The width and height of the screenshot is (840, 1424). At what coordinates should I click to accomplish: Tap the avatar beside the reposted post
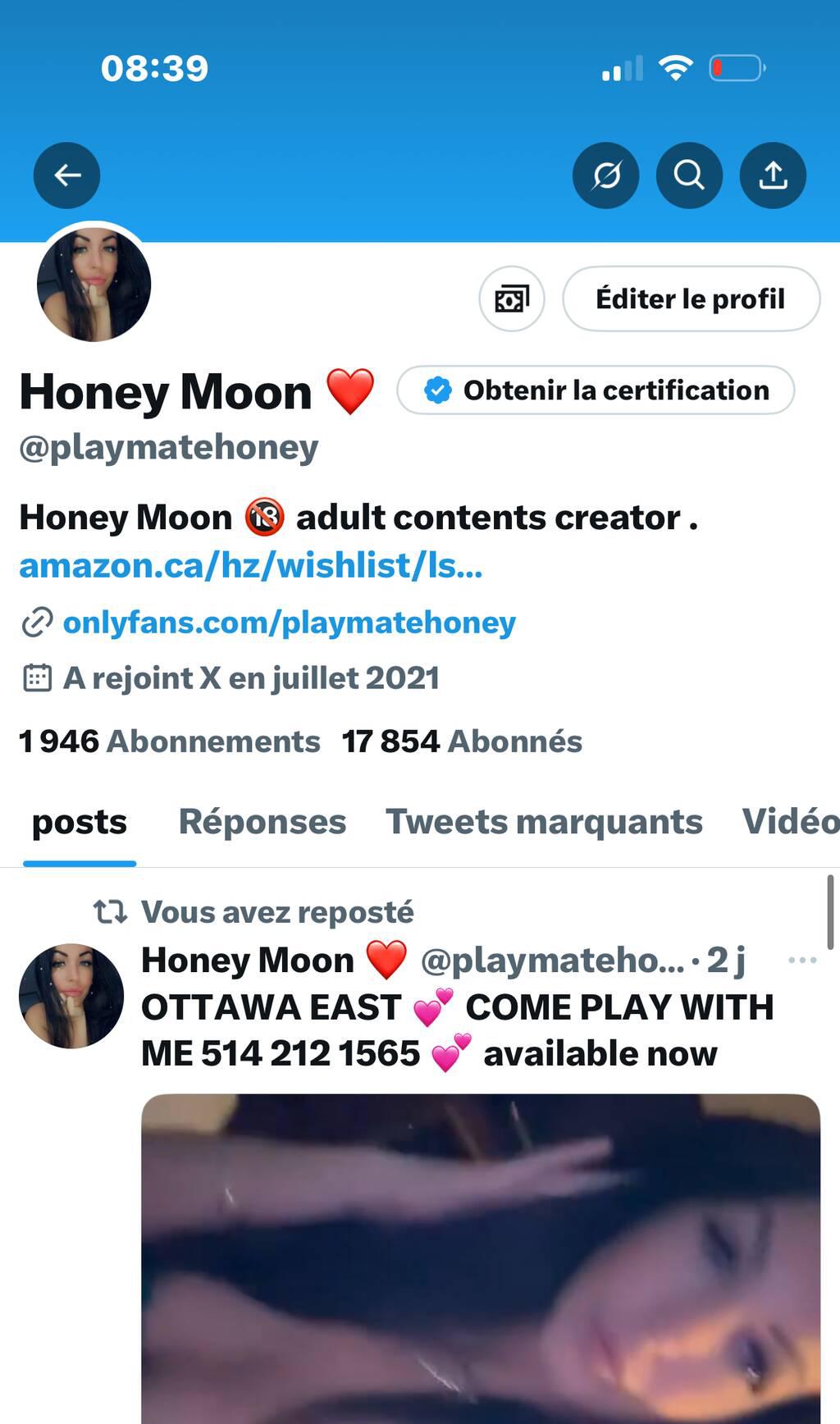pyautogui.click(x=71, y=996)
